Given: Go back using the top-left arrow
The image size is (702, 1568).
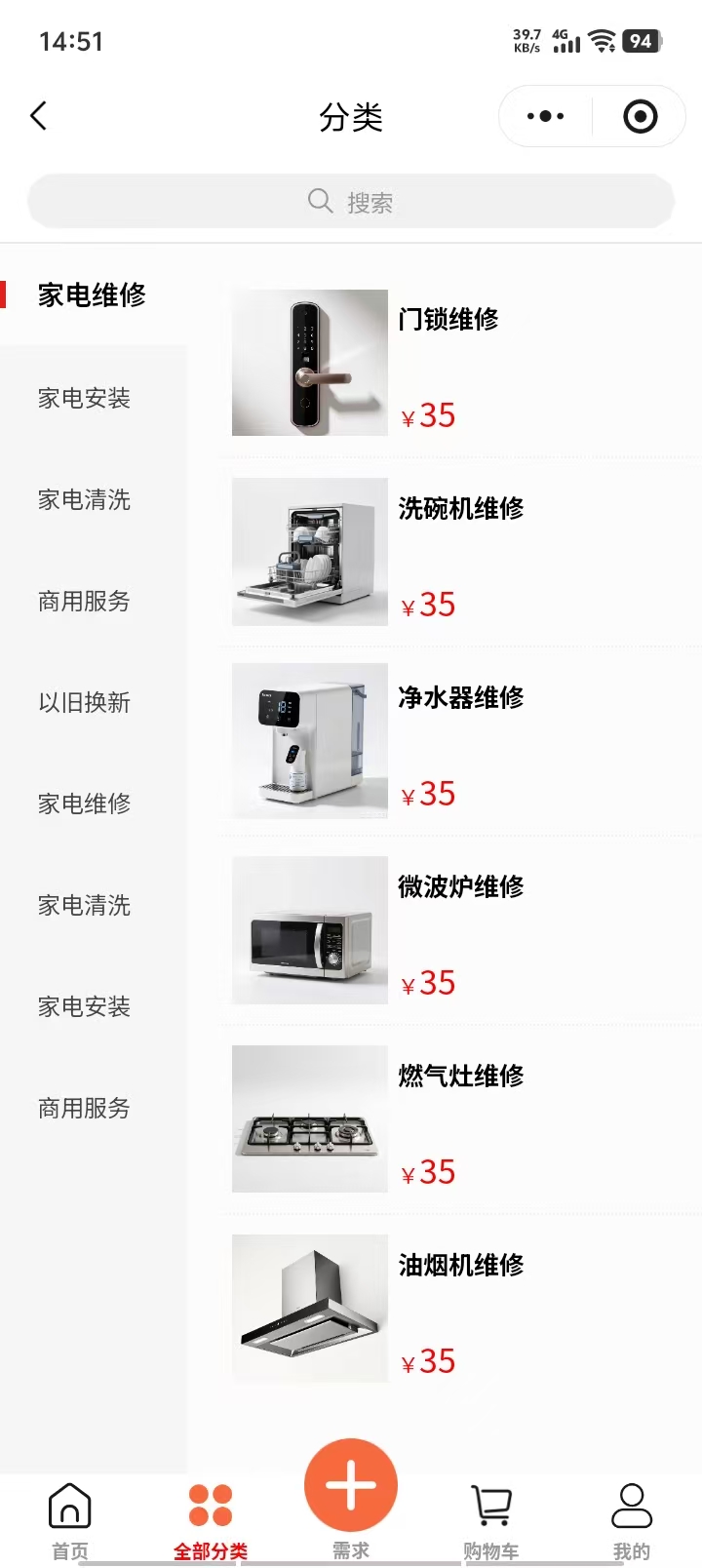Looking at the screenshot, I should 39,116.
